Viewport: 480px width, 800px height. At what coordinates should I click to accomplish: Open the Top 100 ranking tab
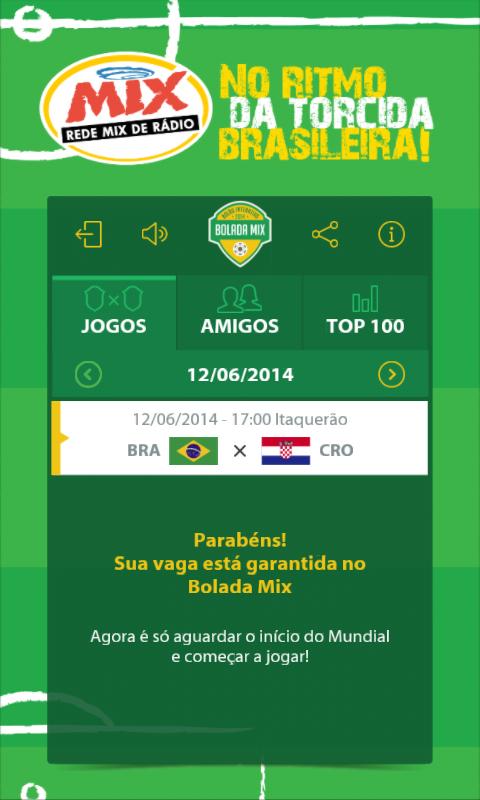[365, 312]
